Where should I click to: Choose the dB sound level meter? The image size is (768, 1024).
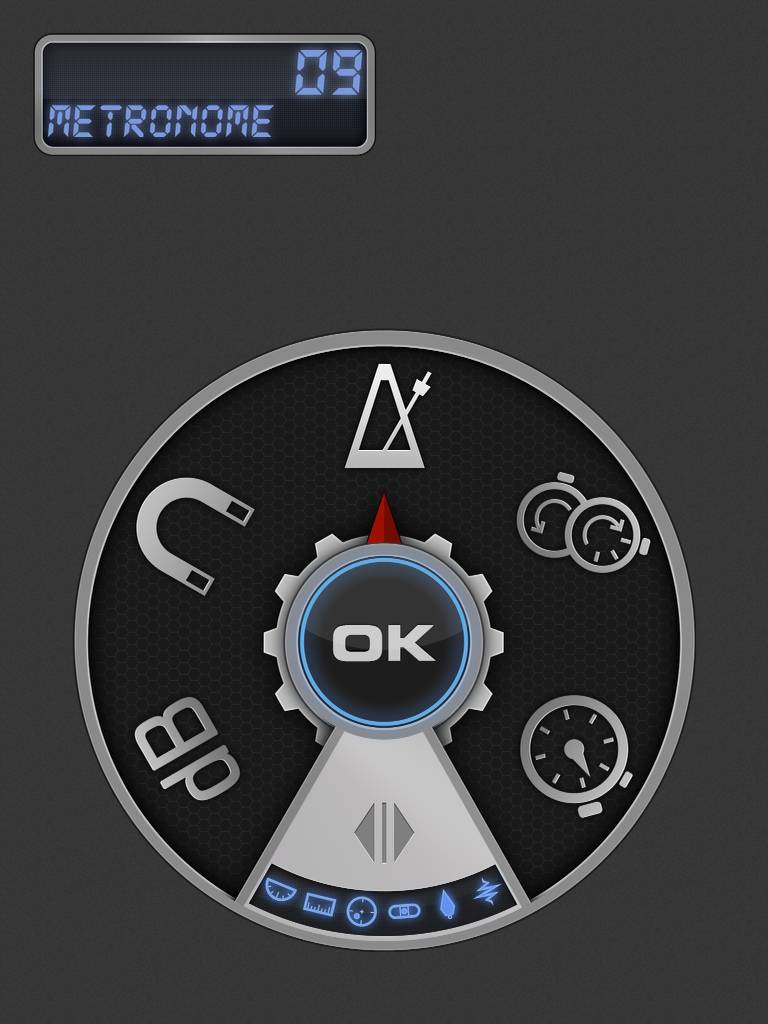coord(190,746)
